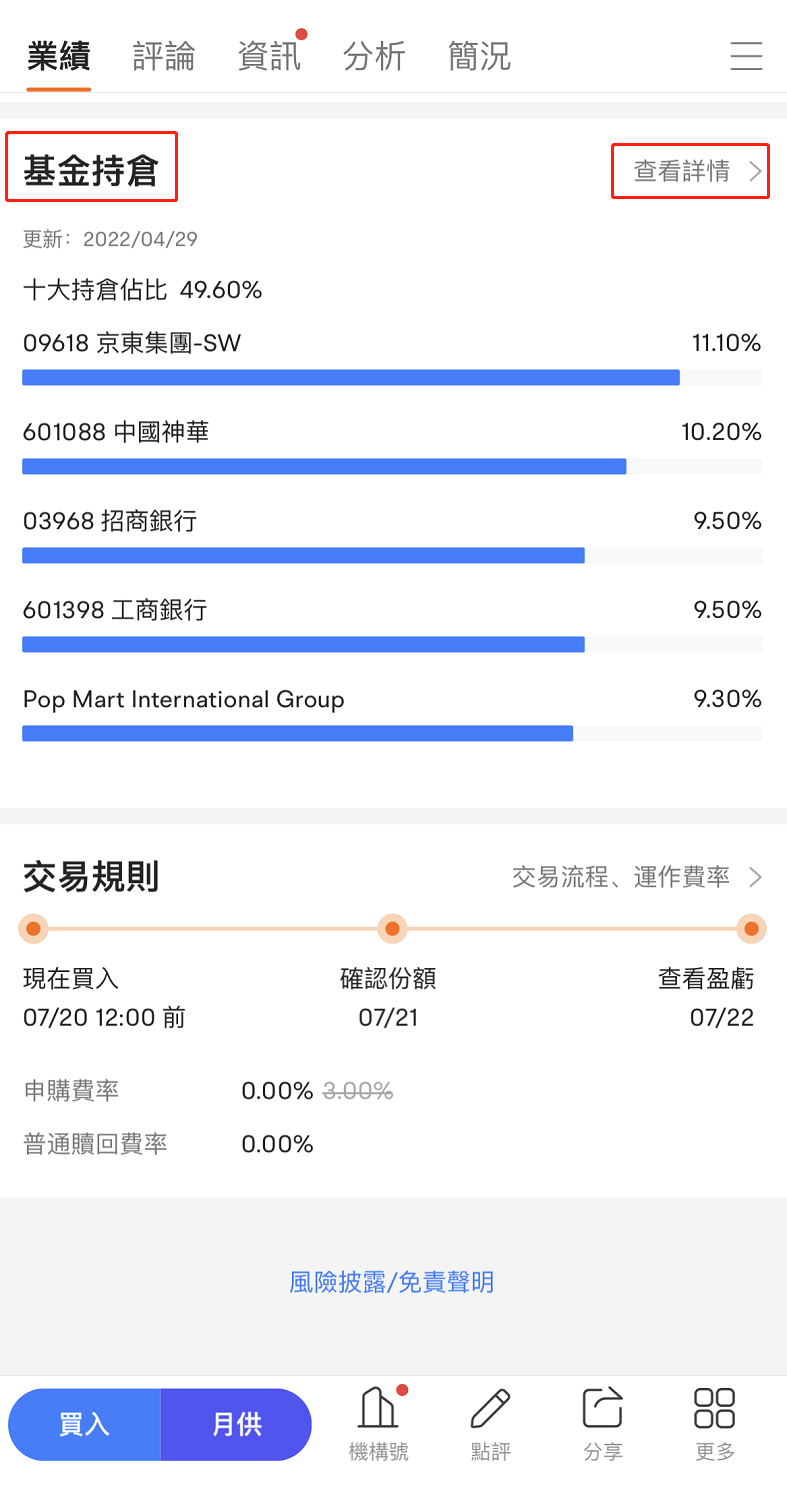Choose the 月供 monthly plan button
Viewport: 787px width, 1512px height.
coord(237,1424)
